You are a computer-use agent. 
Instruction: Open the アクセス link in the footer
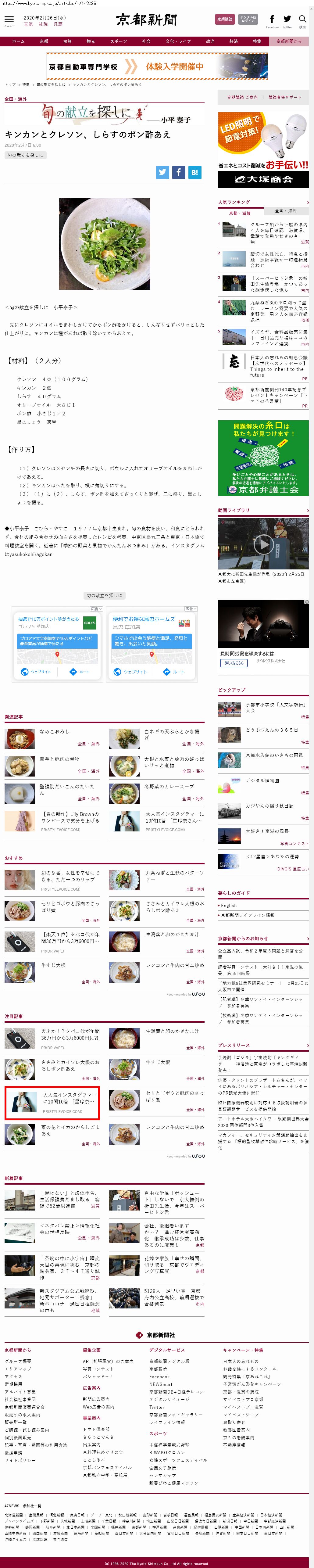tap(13, 1377)
